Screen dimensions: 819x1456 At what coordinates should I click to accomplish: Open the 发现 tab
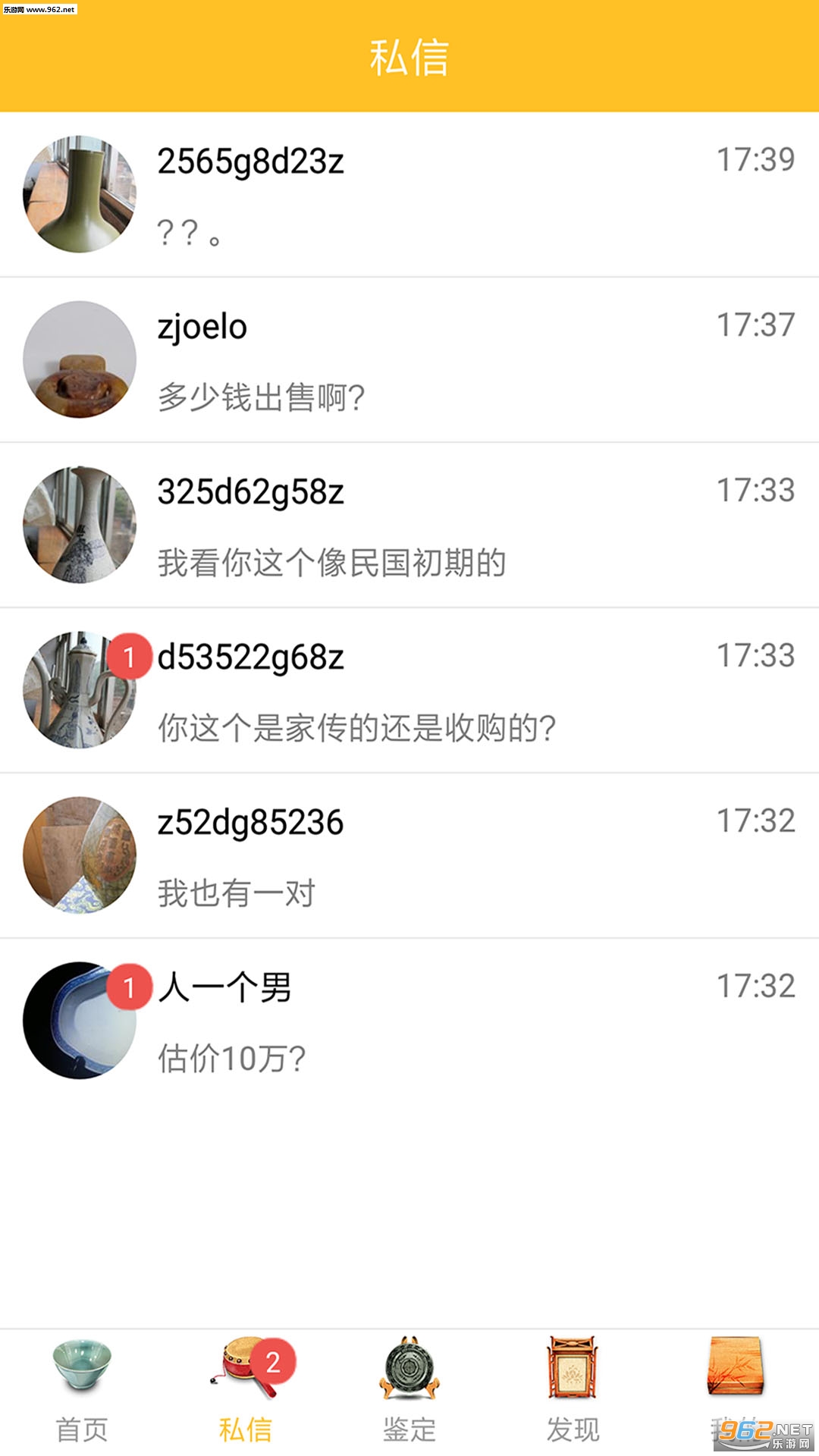pyautogui.click(x=573, y=1391)
